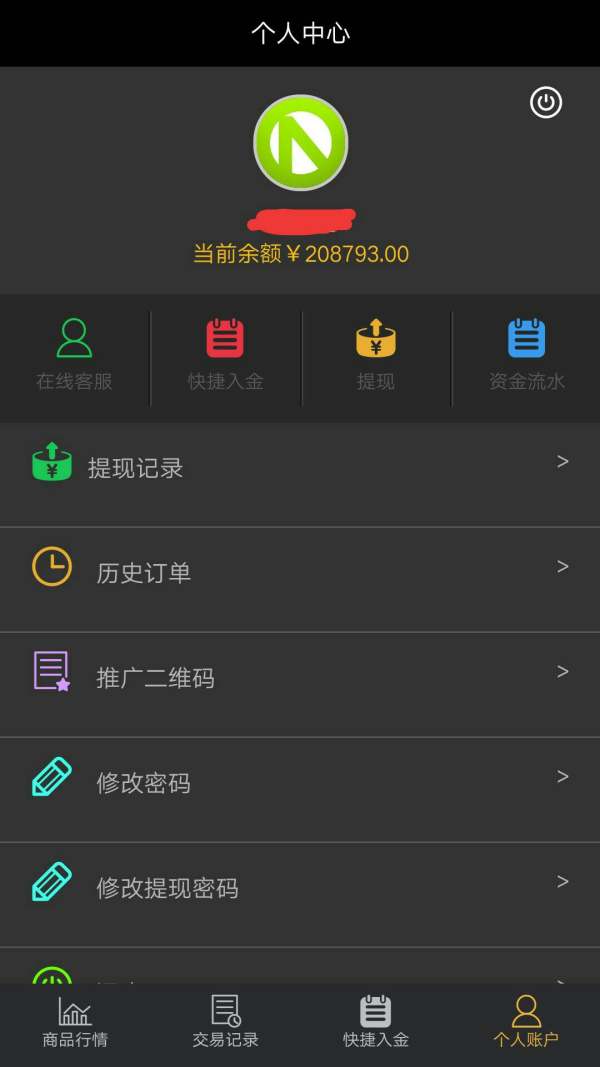Open the 修改提现密码 row

pyautogui.click(x=300, y=895)
